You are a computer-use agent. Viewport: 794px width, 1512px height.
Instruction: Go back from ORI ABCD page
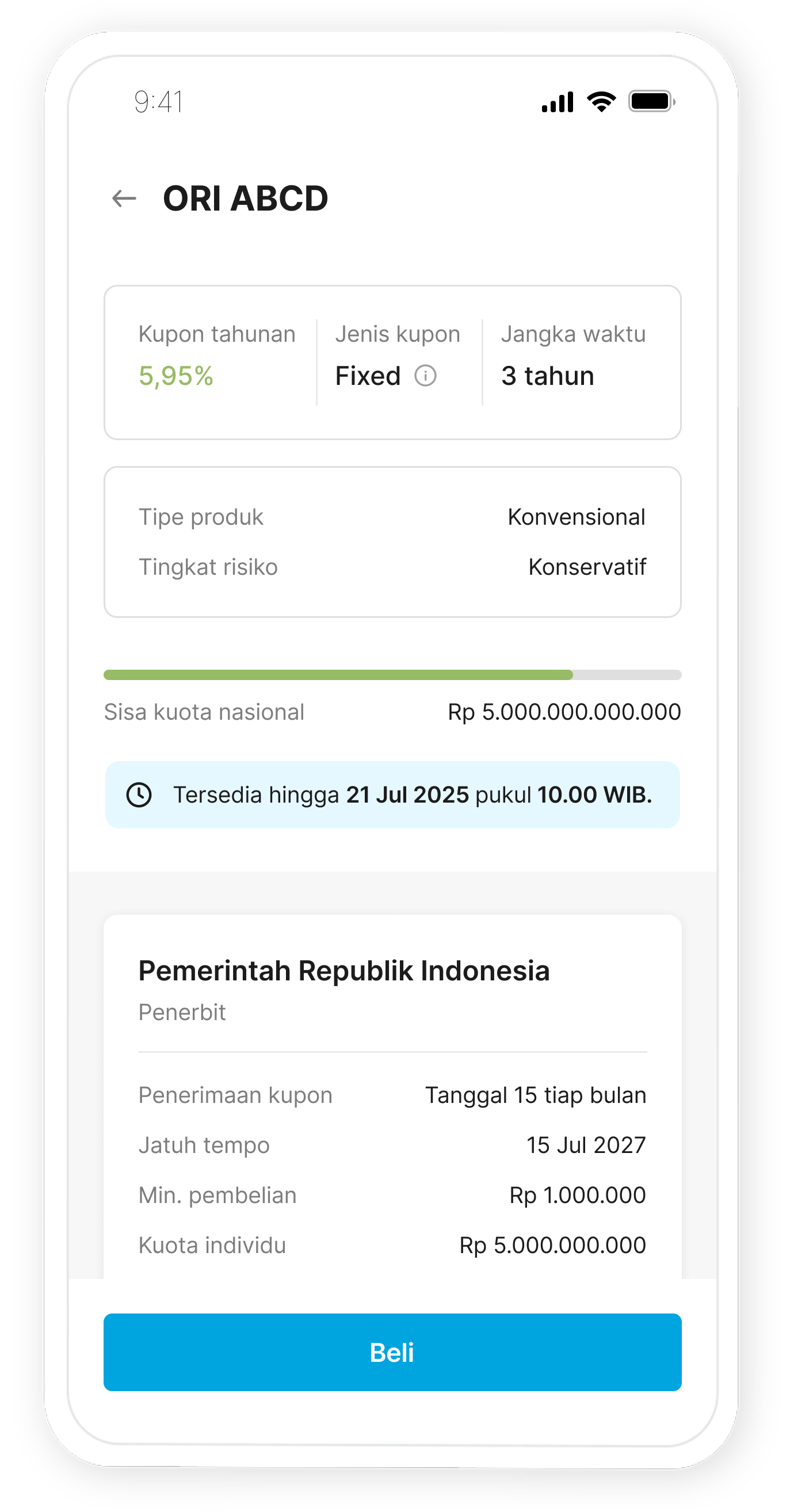click(124, 198)
